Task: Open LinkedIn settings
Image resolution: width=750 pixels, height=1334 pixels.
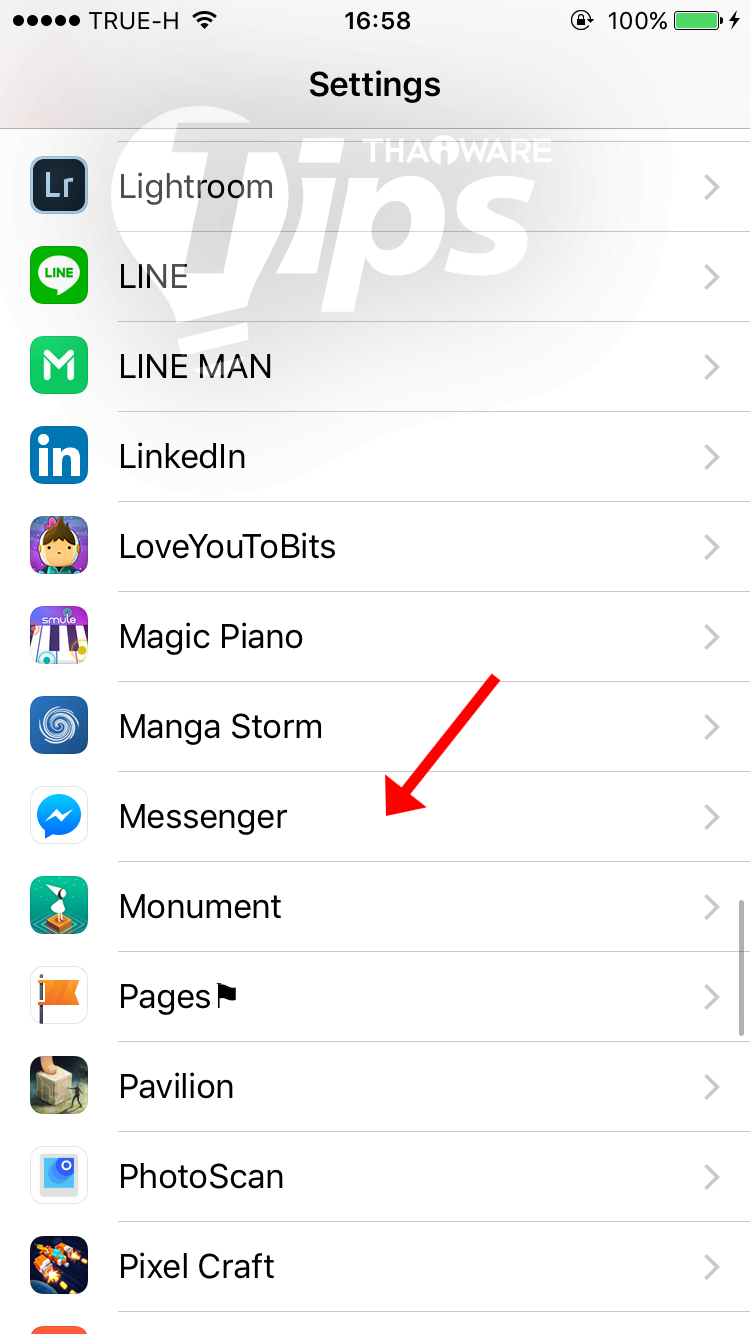Action: (375, 457)
